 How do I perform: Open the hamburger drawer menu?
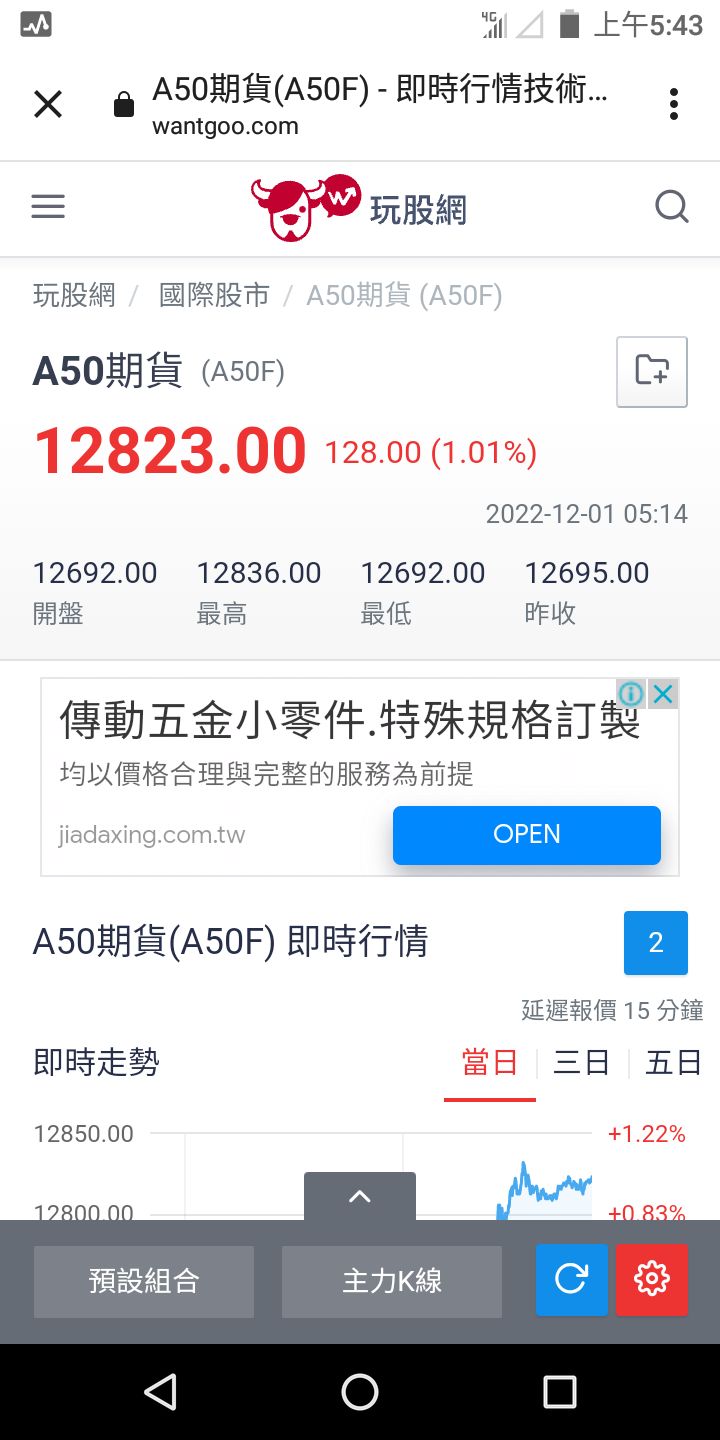48,207
